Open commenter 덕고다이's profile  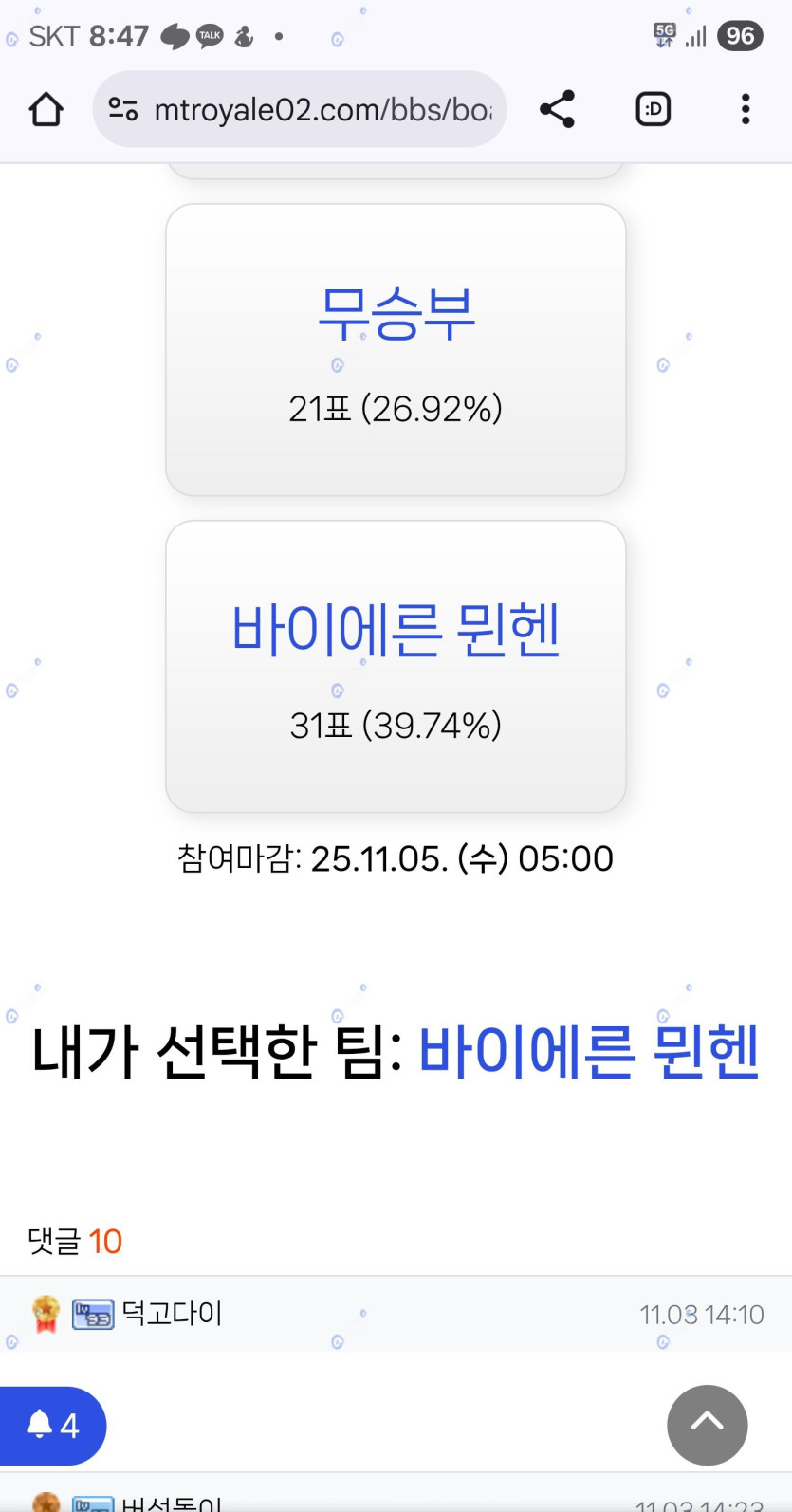click(x=172, y=1314)
